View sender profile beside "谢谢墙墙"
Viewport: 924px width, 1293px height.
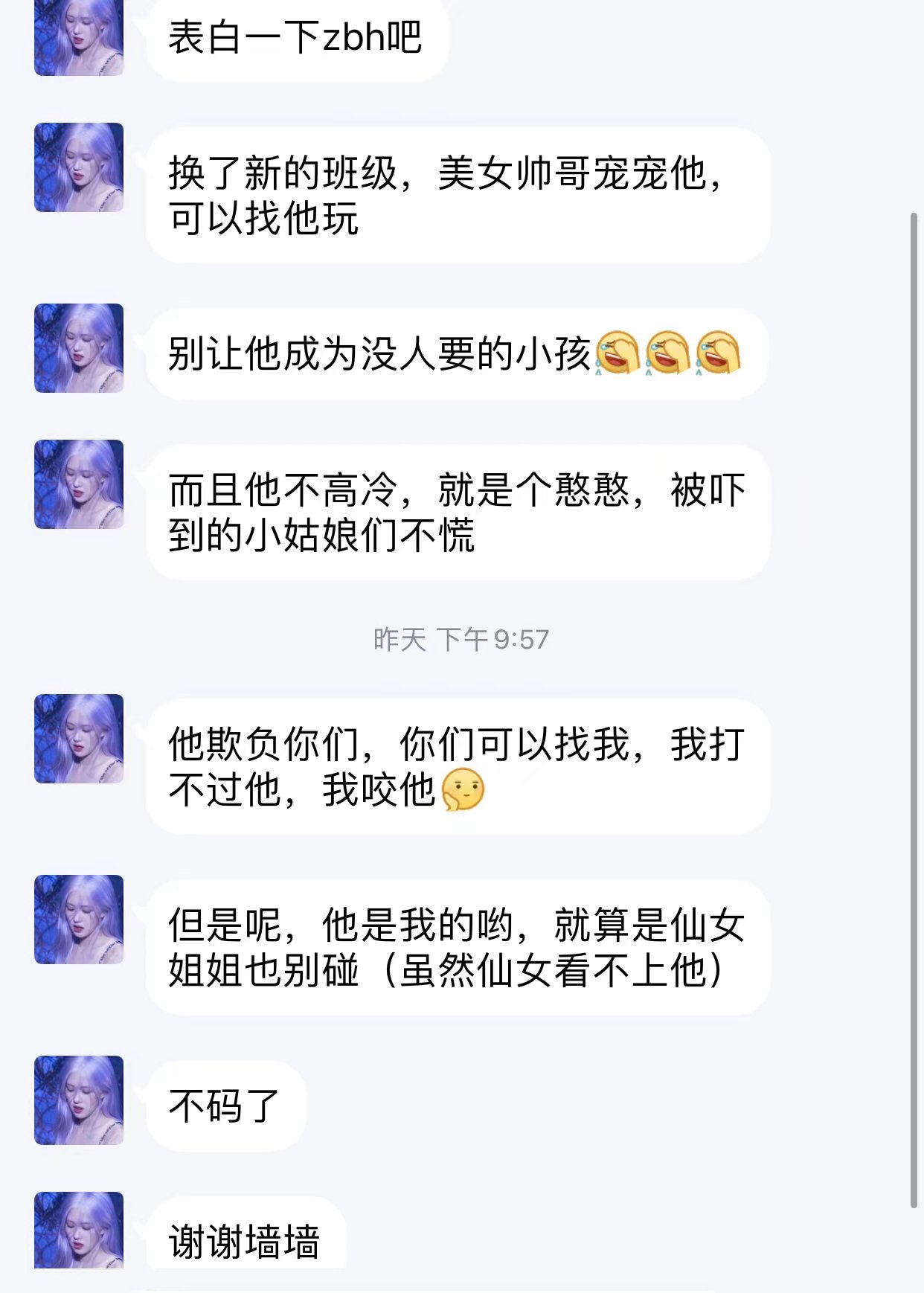click(x=79, y=1231)
